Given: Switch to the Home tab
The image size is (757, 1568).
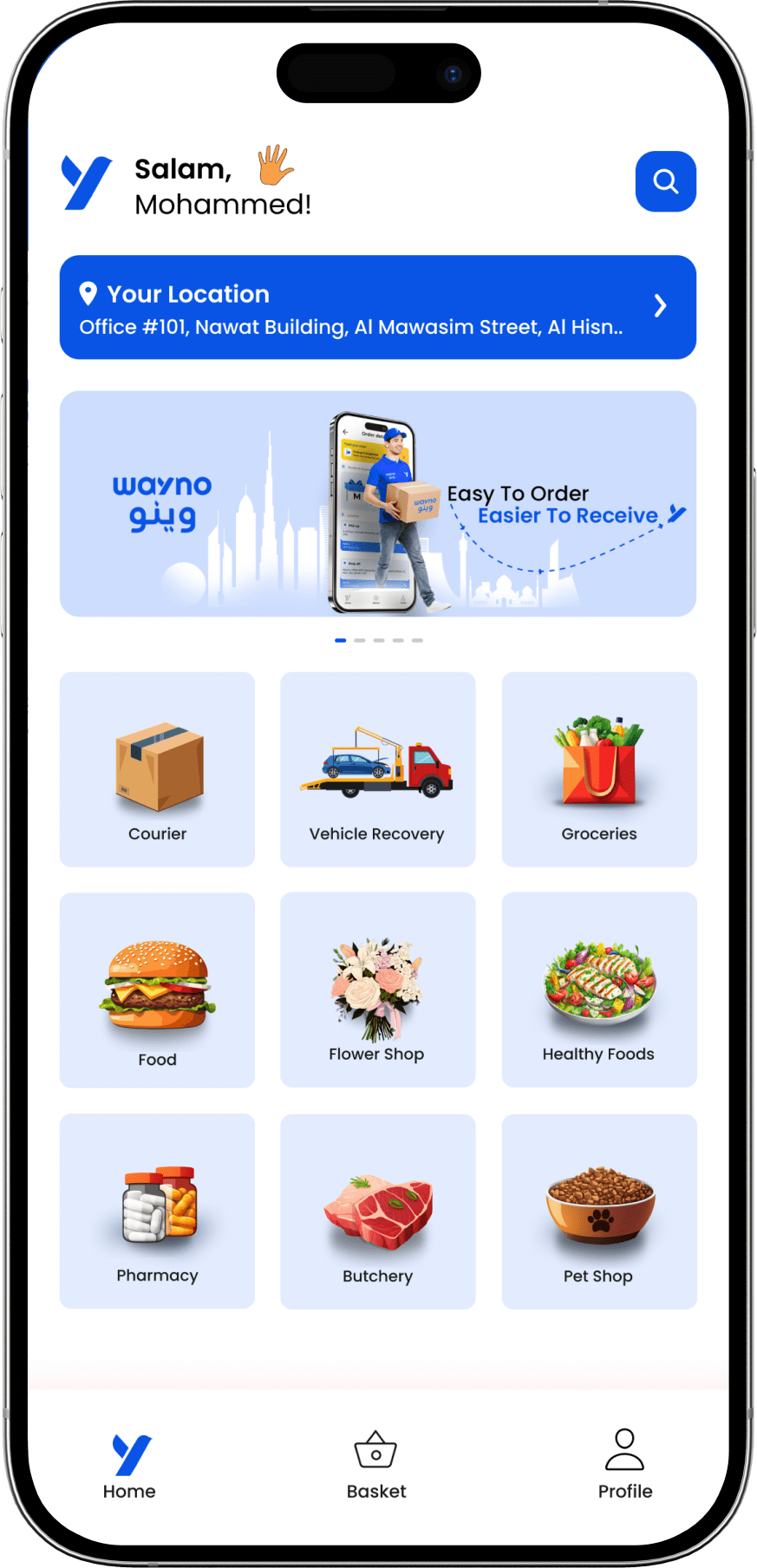Looking at the screenshot, I should [130, 1467].
